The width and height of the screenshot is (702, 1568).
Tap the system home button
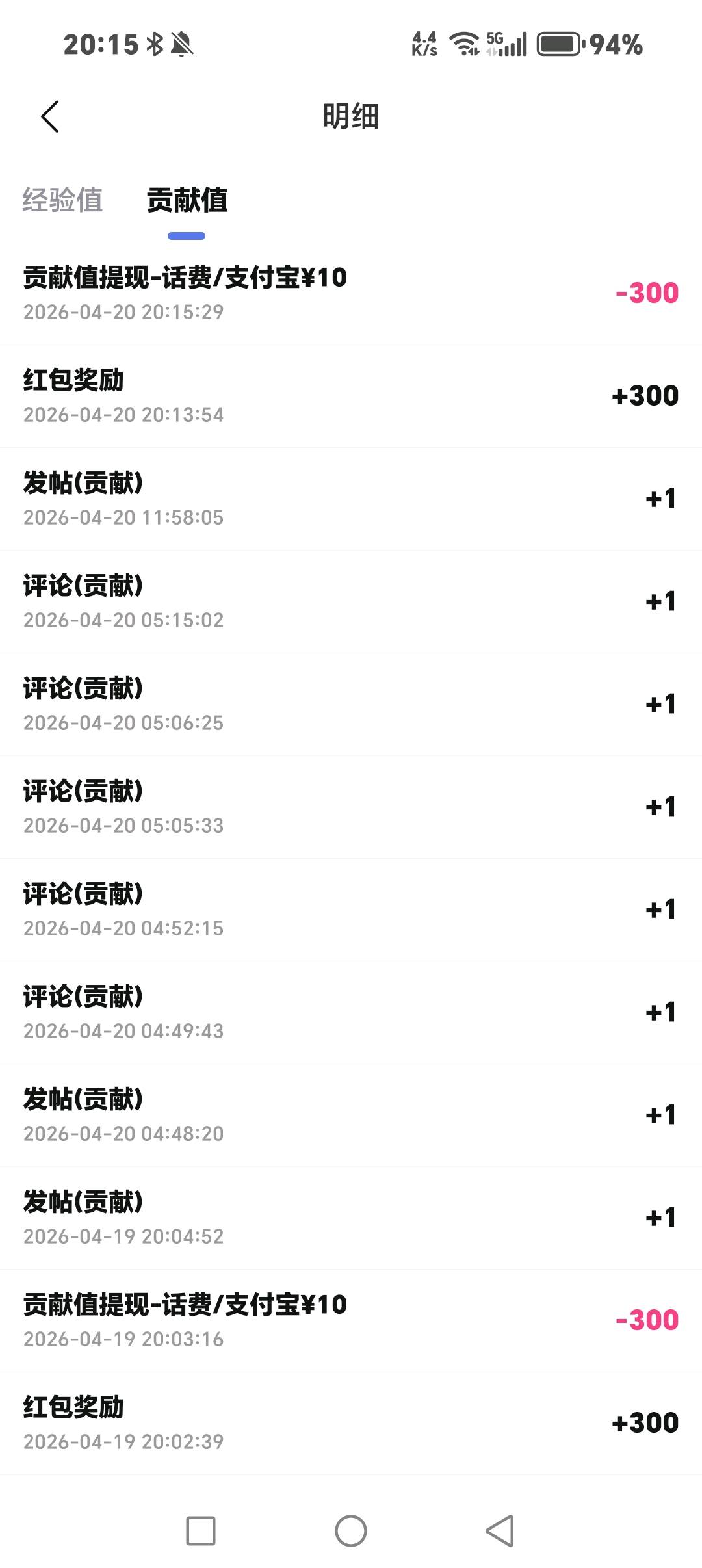[x=351, y=1530]
